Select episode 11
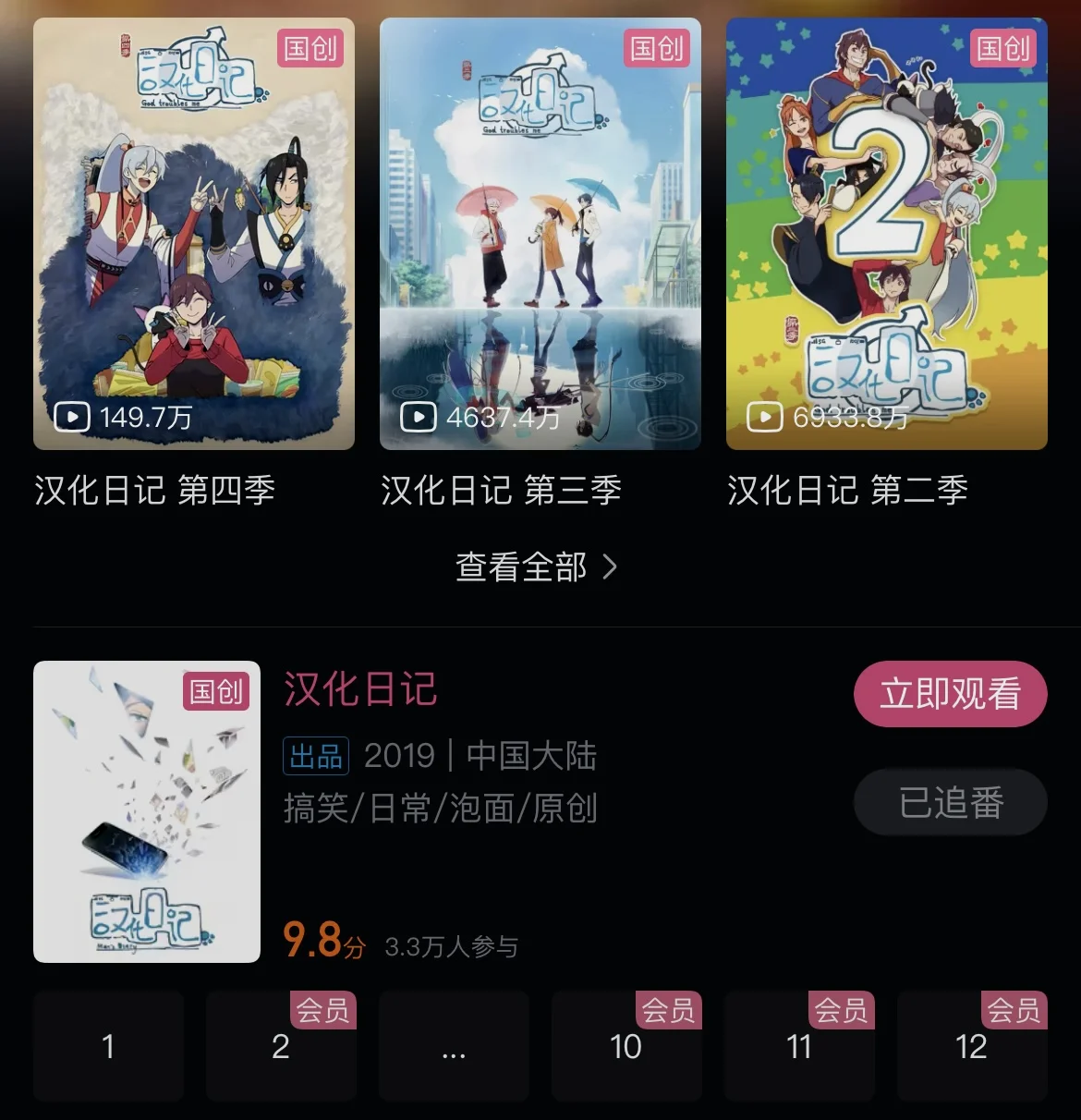This screenshot has width=1081, height=1120. pyautogui.click(x=799, y=1047)
